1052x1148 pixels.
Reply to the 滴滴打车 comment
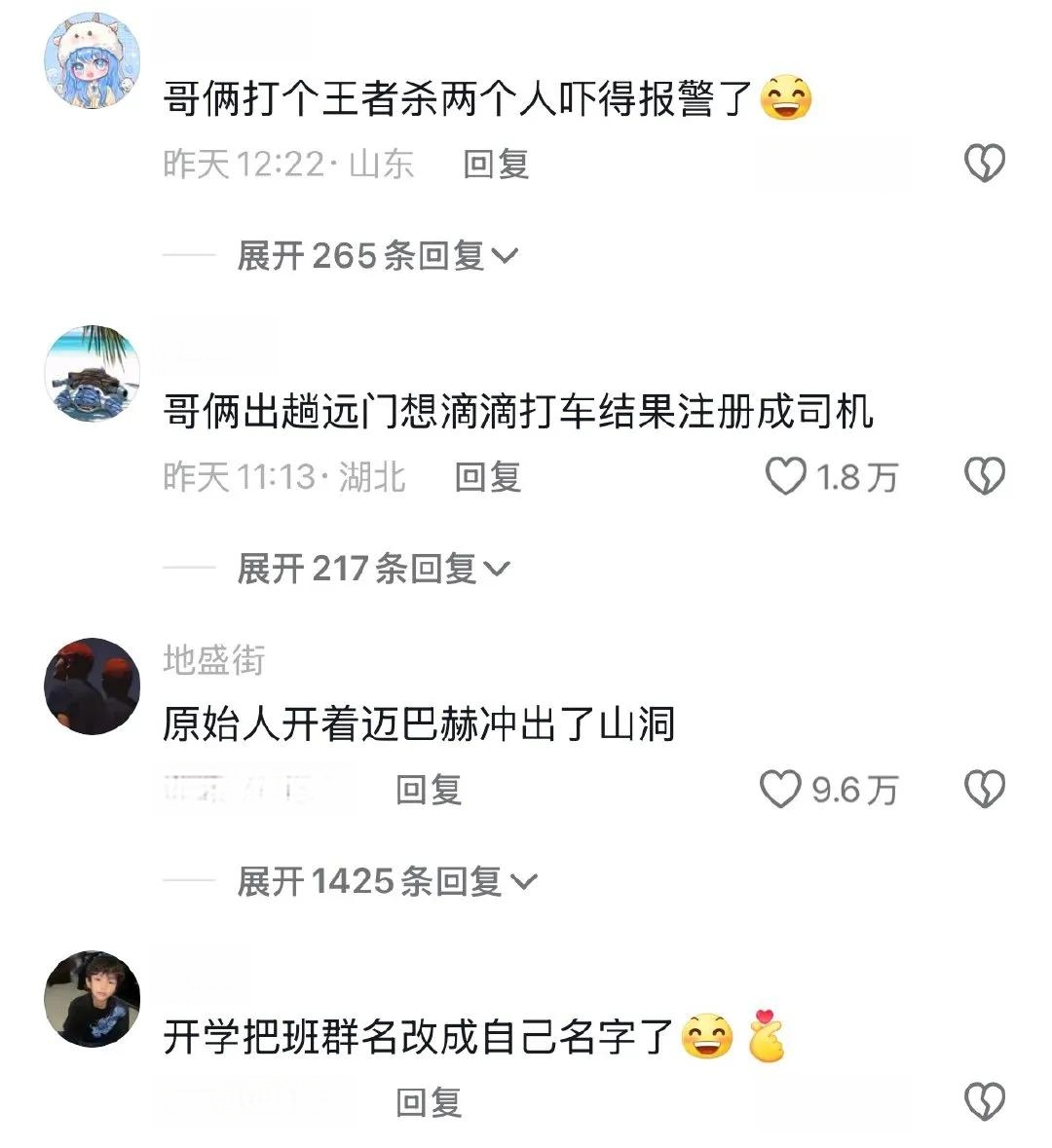[x=488, y=477]
